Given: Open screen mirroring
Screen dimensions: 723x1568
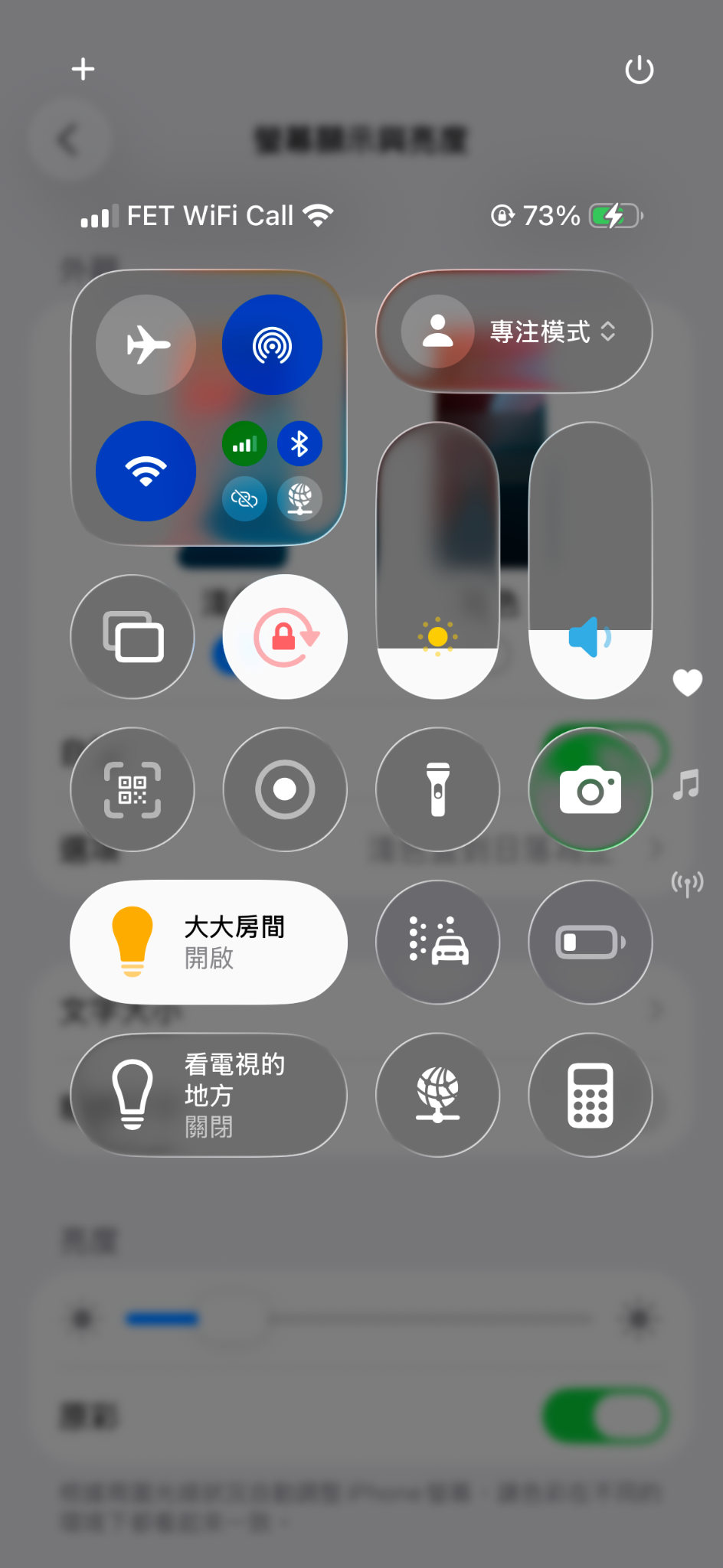Looking at the screenshot, I should click(x=132, y=636).
